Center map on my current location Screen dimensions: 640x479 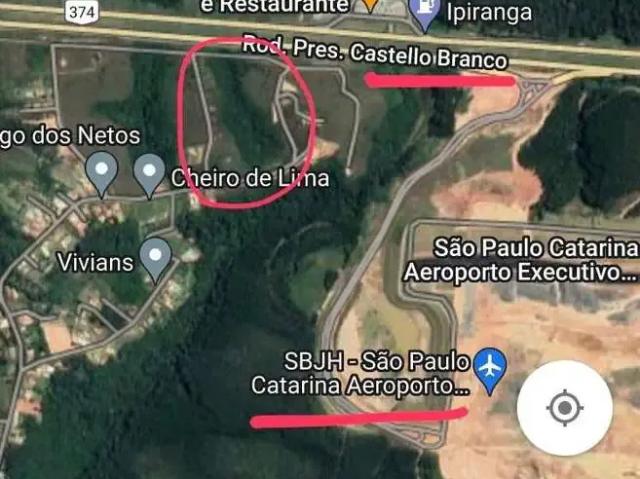pos(565,408)
